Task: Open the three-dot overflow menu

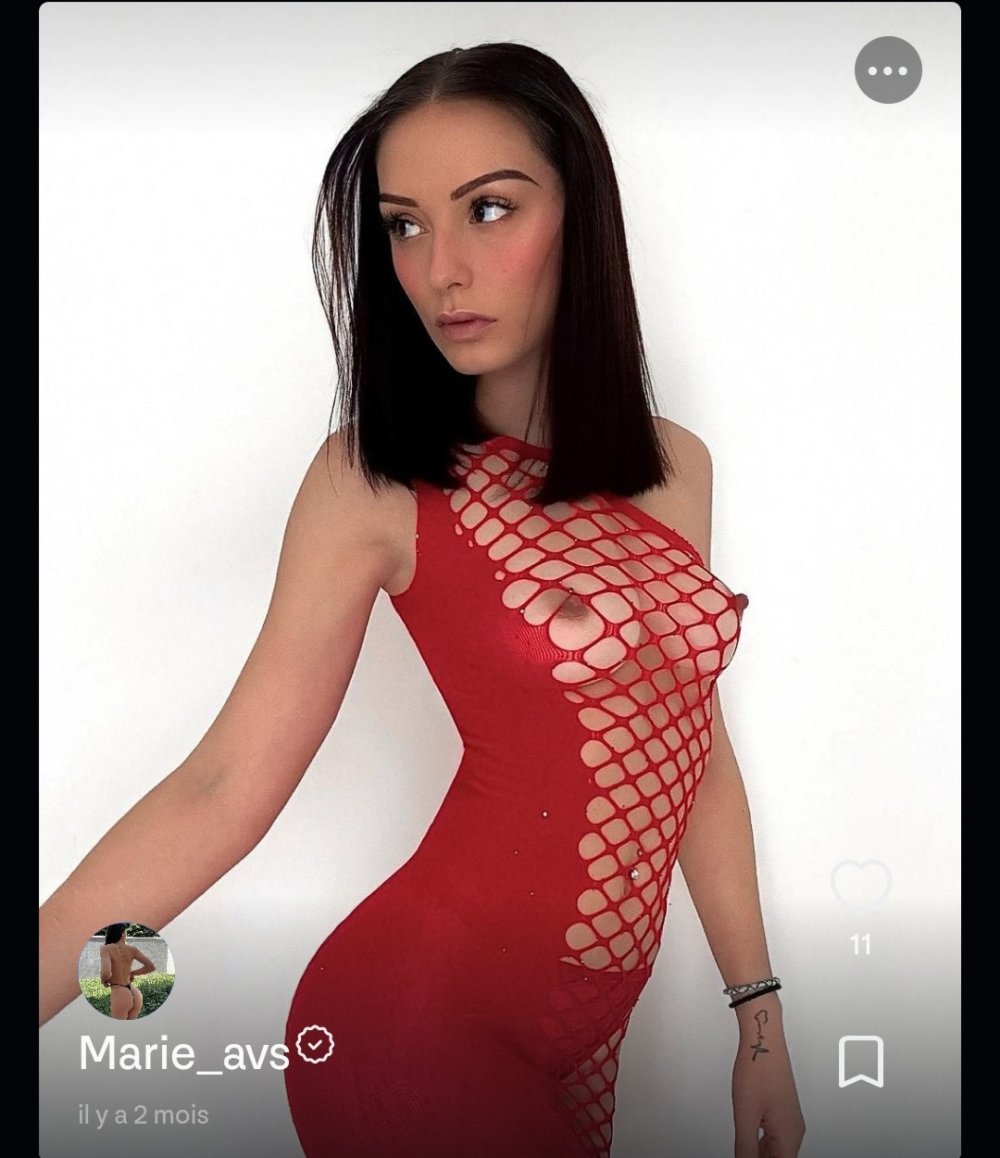Action: point(888,70)
